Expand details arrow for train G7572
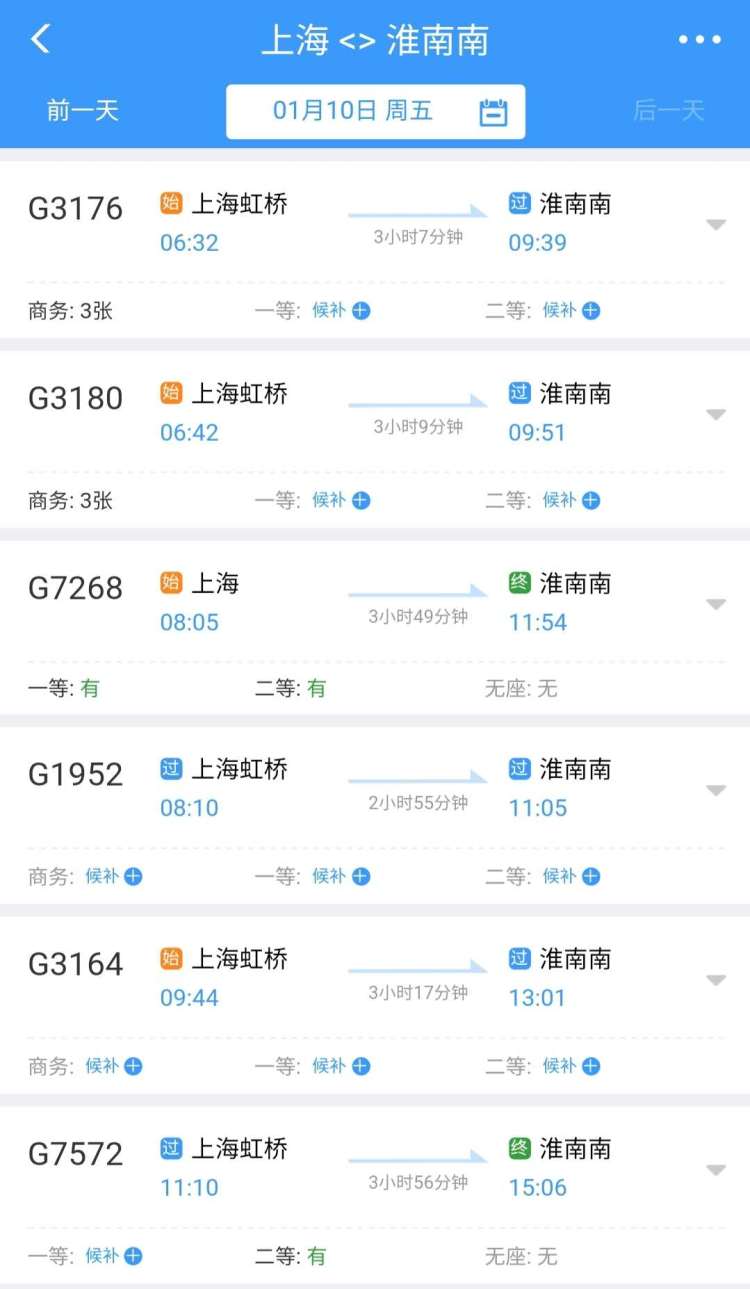 point(715,1170)
